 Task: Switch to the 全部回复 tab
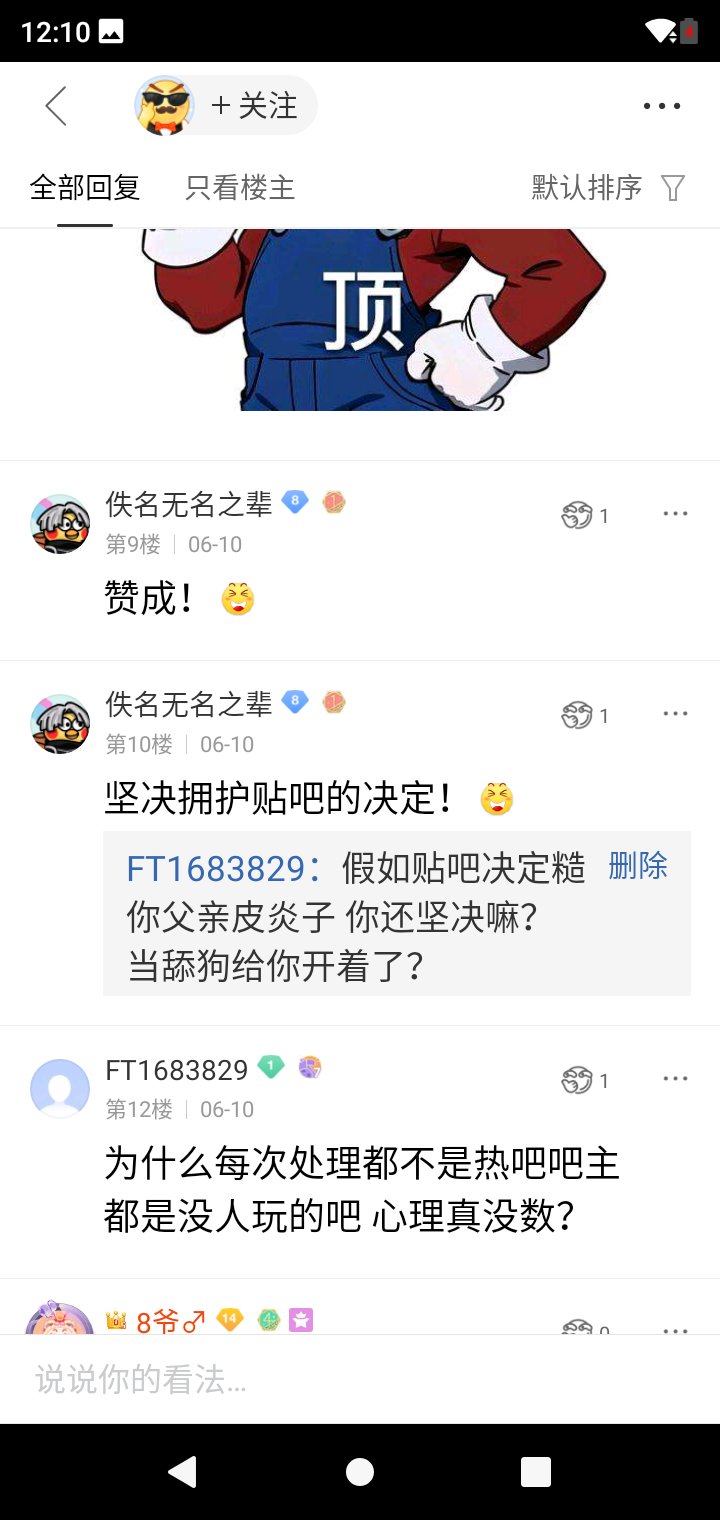coord(84,188)
